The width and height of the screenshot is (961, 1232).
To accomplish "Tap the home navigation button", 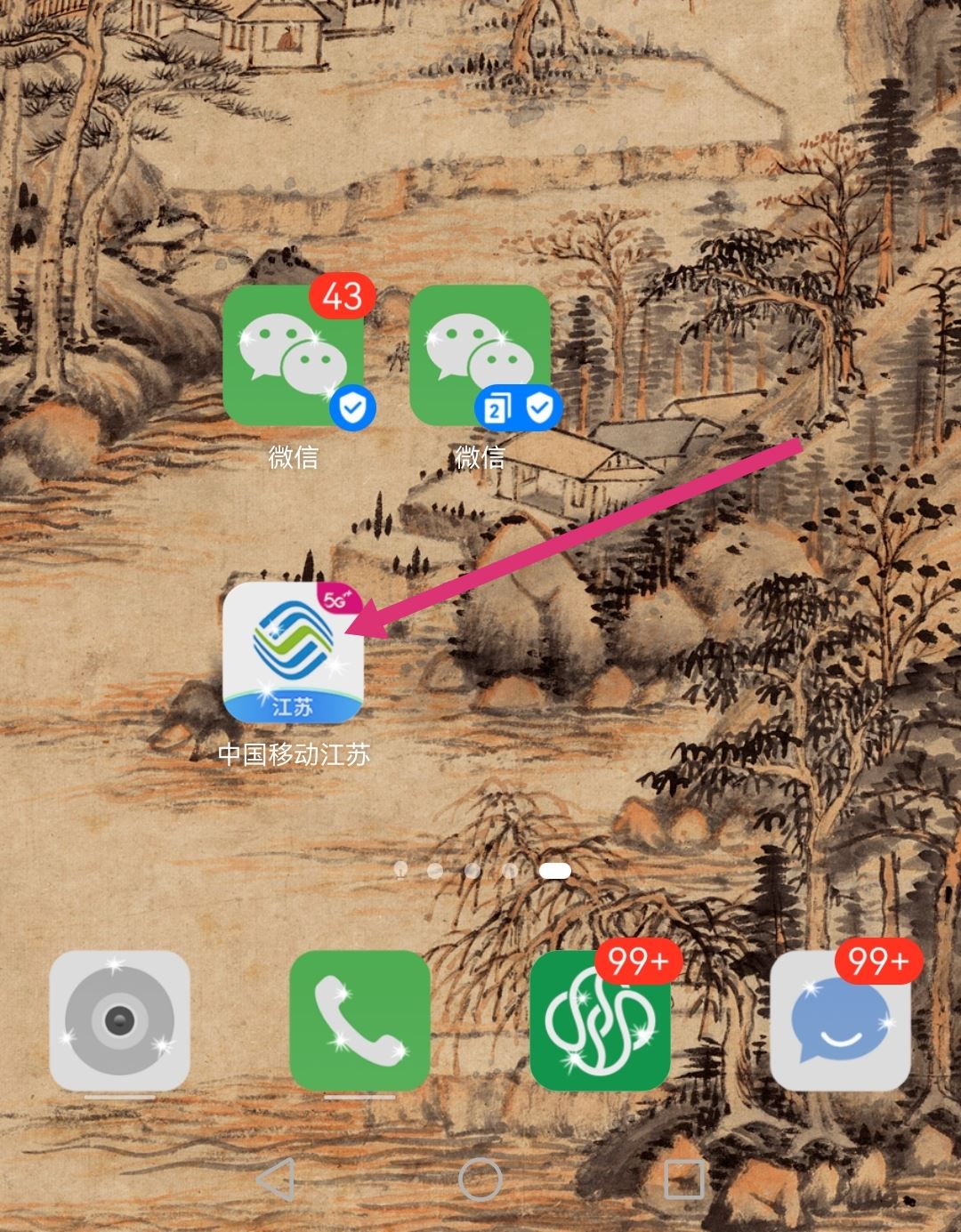I will (x=480, y=1180).
